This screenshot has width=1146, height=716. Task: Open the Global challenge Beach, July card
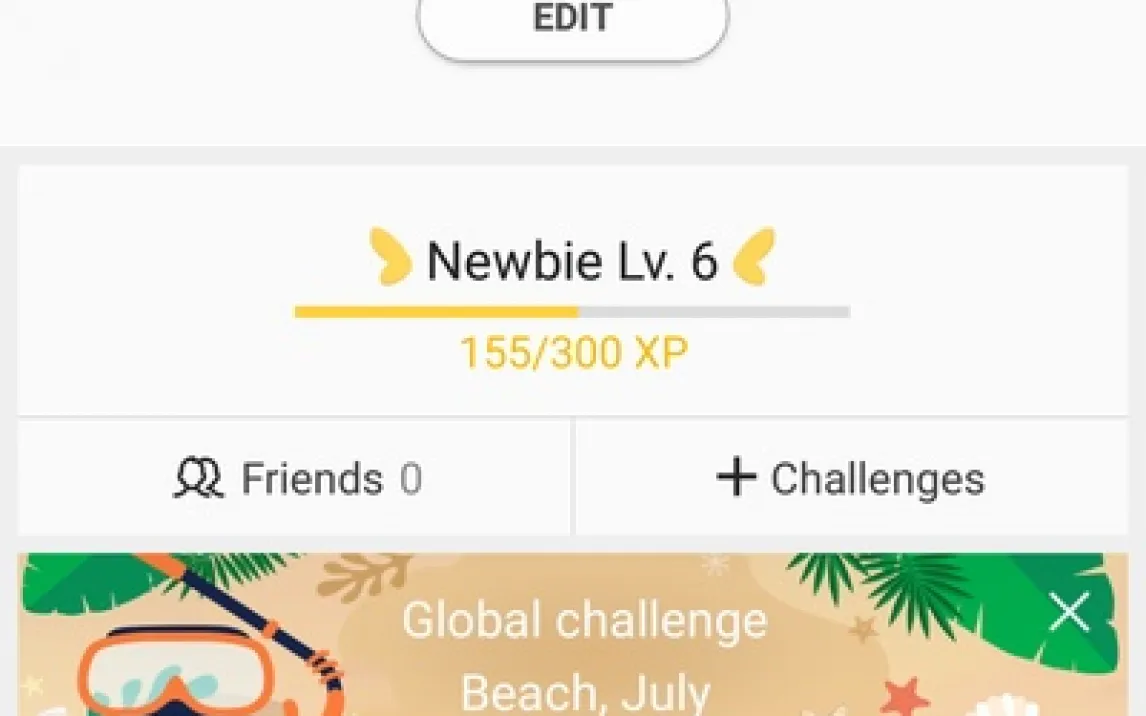pyautogui.click(x=584, y=650)
